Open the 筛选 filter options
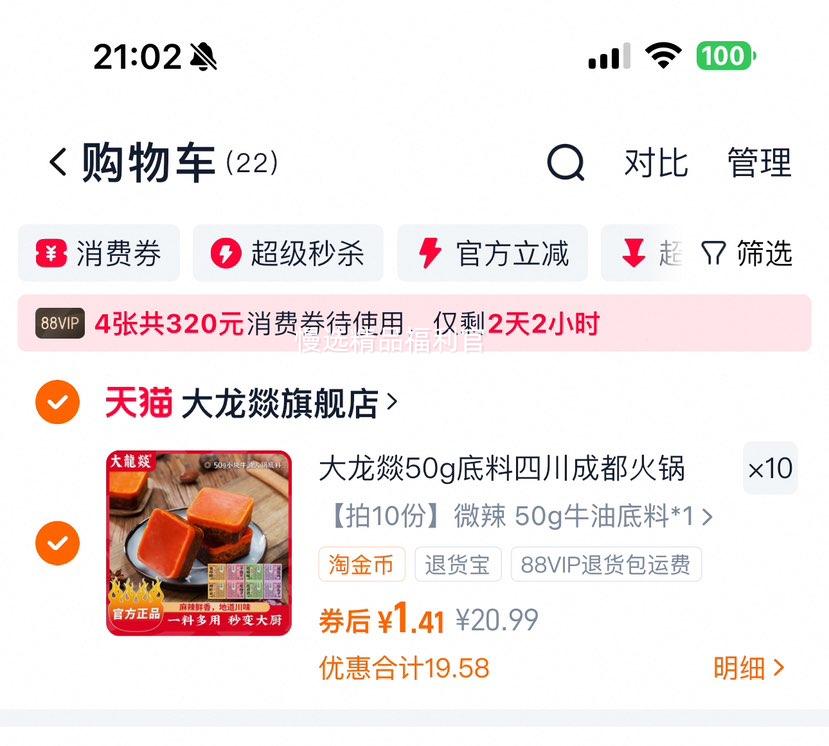 click(x=747, y=254)
